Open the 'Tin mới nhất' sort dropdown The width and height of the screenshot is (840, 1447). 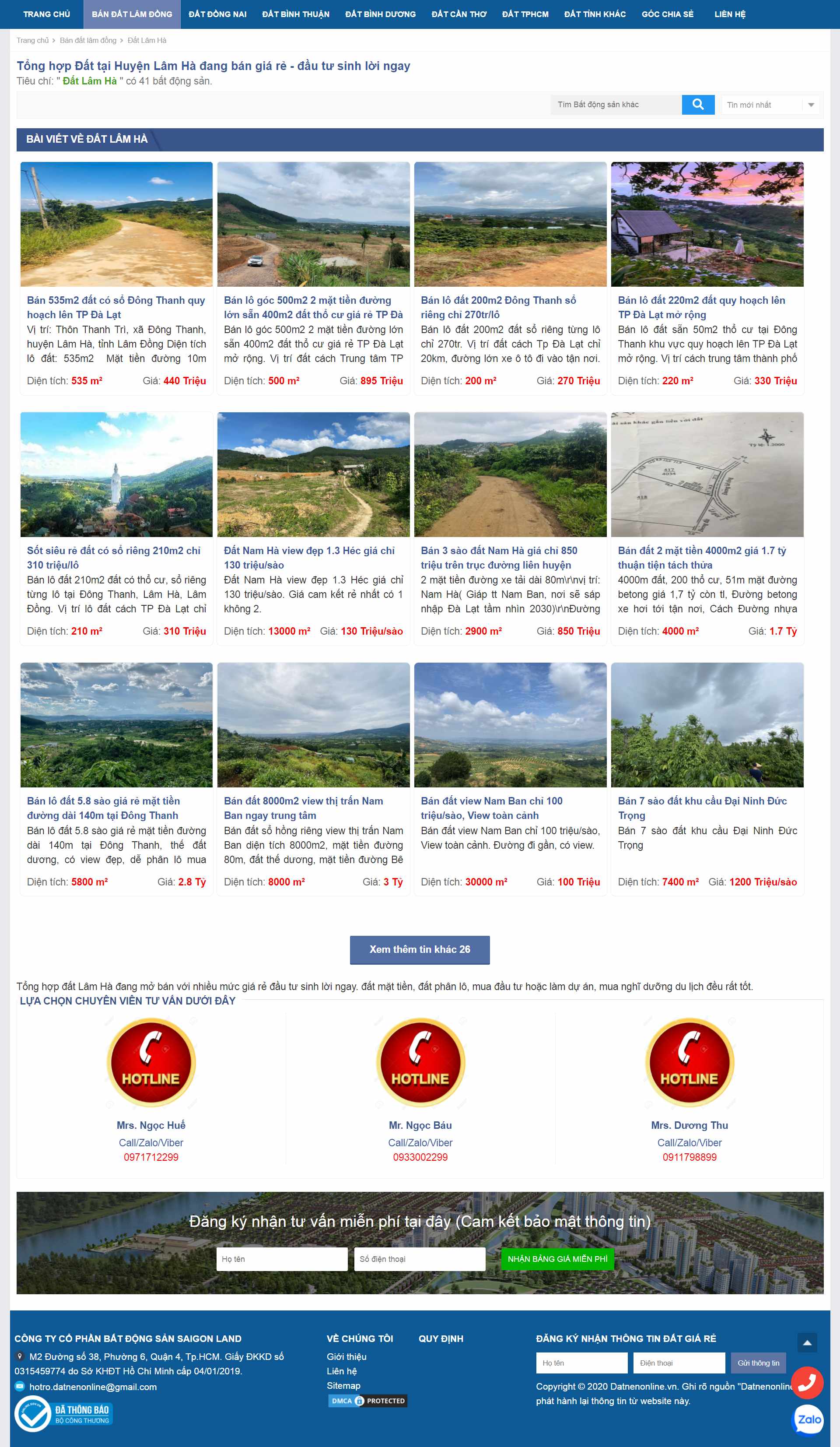coord(770,105)
